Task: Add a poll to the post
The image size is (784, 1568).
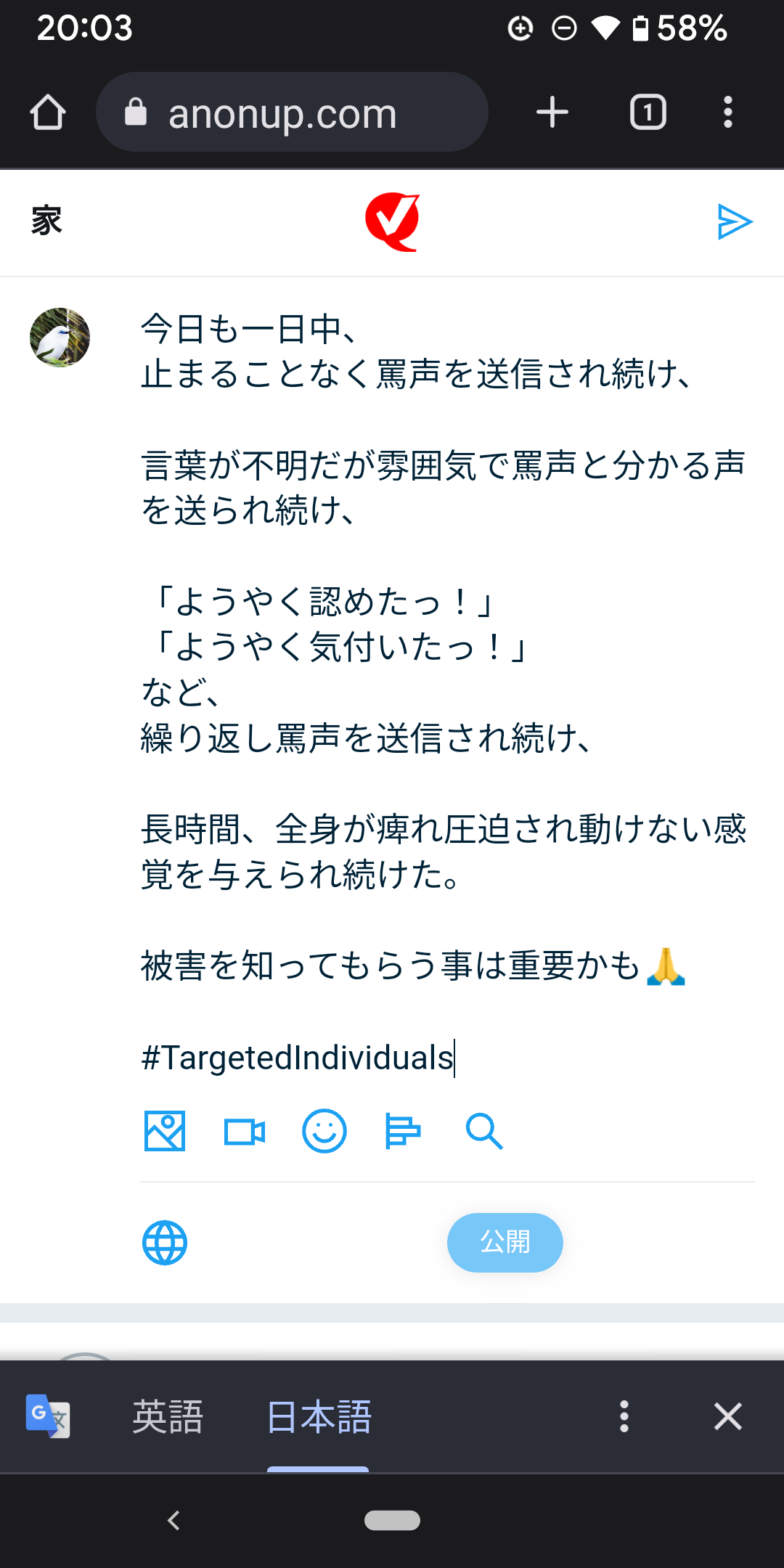Action: (x=403, y=1131)
